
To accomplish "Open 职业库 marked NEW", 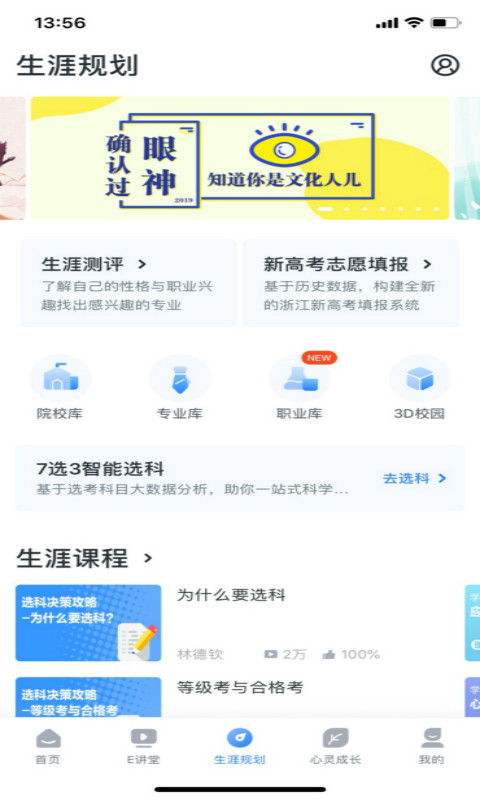I will (x=300, y=388).
